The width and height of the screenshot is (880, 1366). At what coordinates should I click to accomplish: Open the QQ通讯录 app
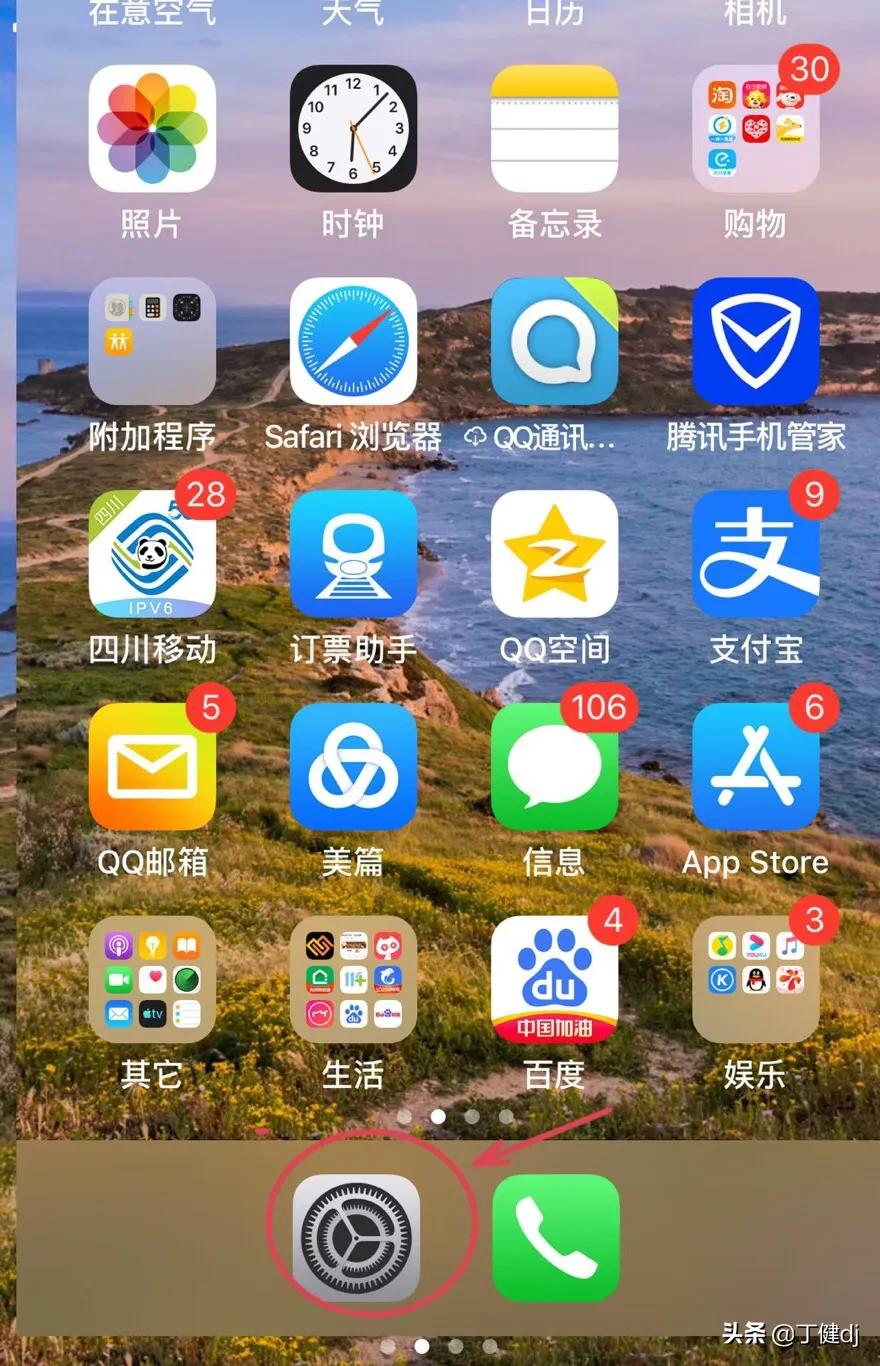click(x=555, y=341)
